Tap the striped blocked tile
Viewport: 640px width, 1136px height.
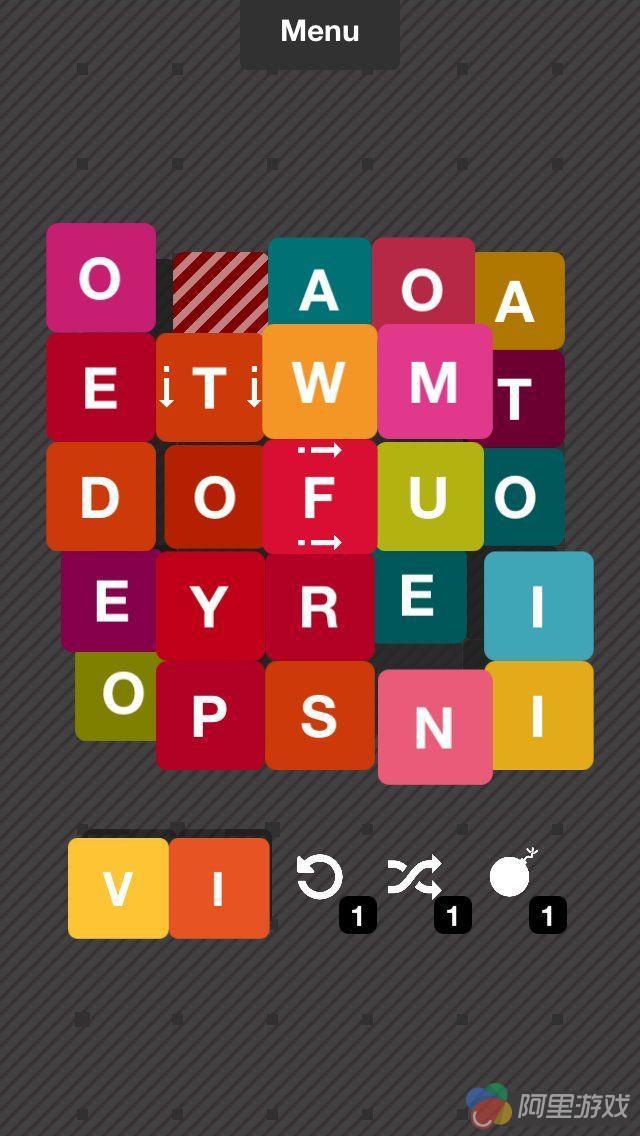coord(218,290)
